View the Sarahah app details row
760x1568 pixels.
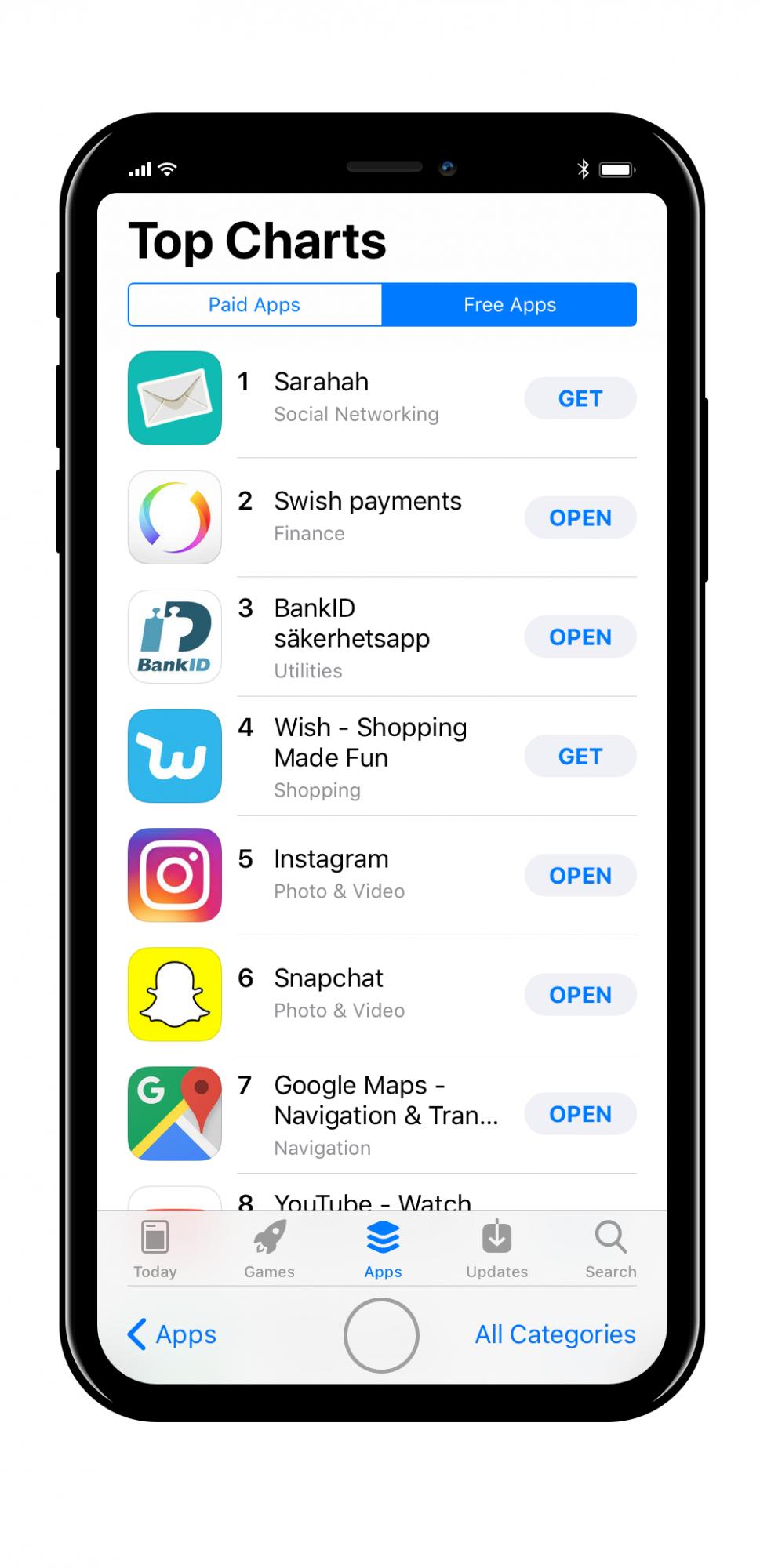(x=382, y=398)
